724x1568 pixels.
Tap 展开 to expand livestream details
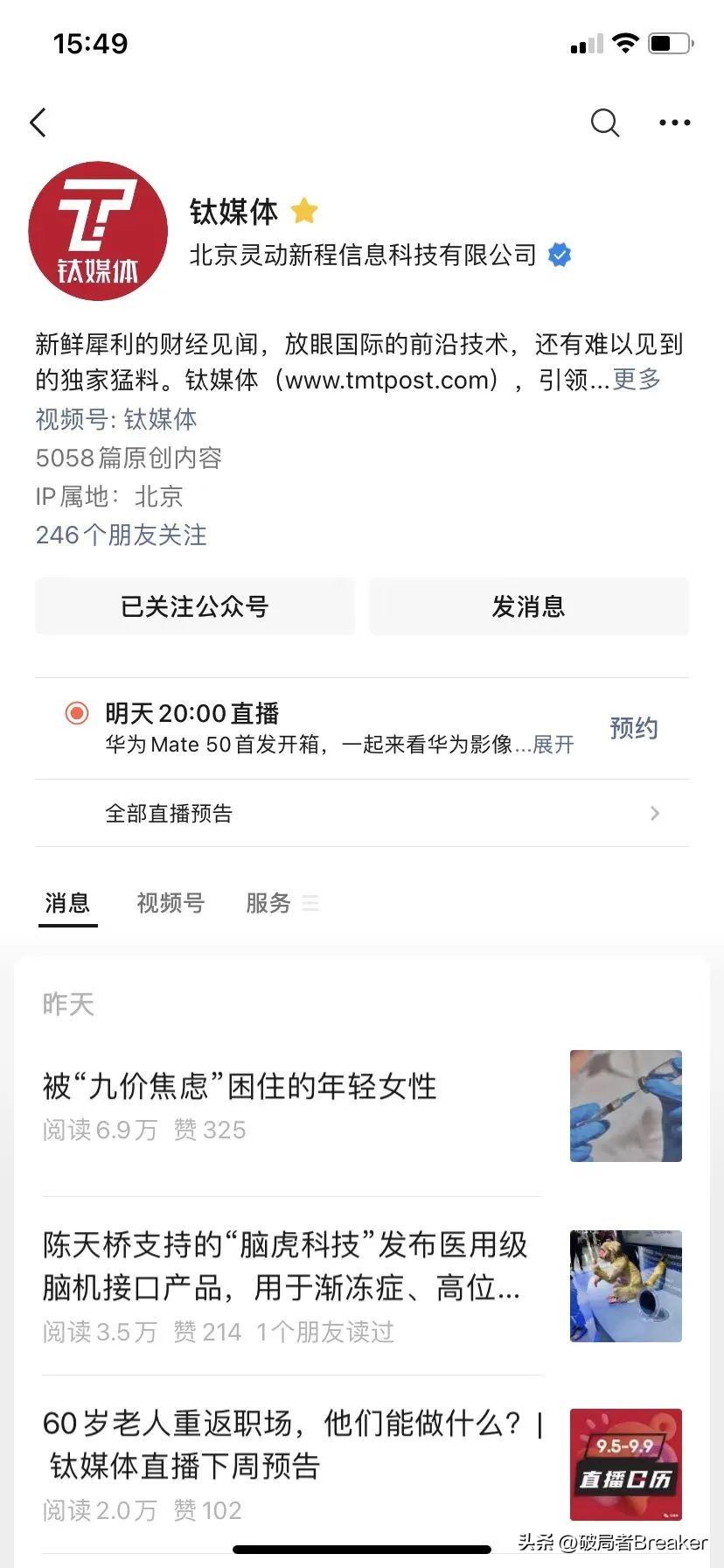tap(552, 745)
